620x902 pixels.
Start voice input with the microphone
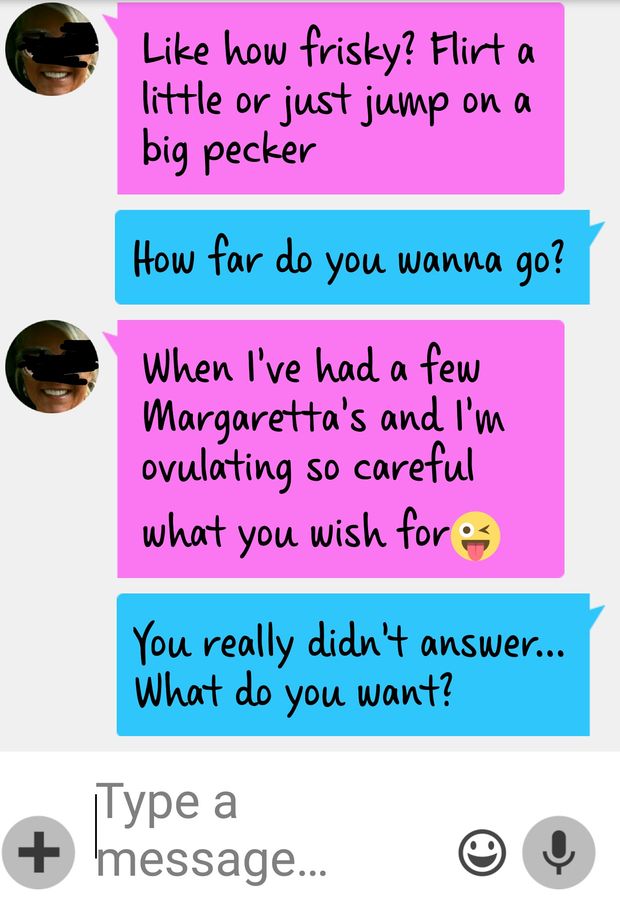point(558,853)
